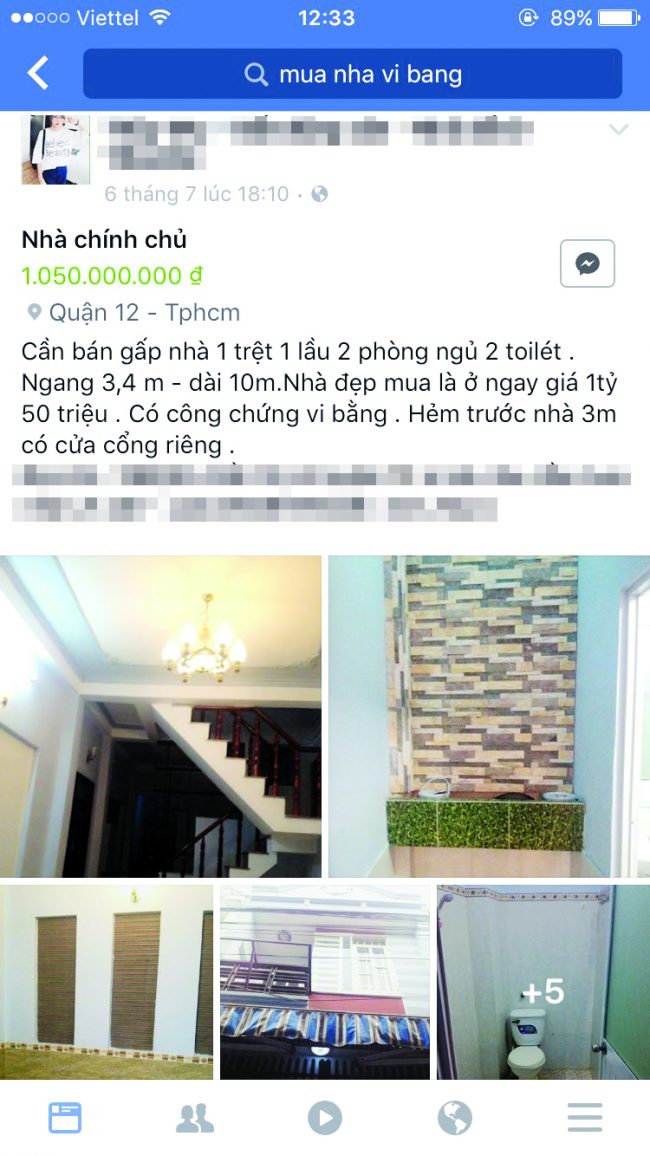Open the post options chevron
The height and width of the screenshot is (1156, 650).
[618, 130]
